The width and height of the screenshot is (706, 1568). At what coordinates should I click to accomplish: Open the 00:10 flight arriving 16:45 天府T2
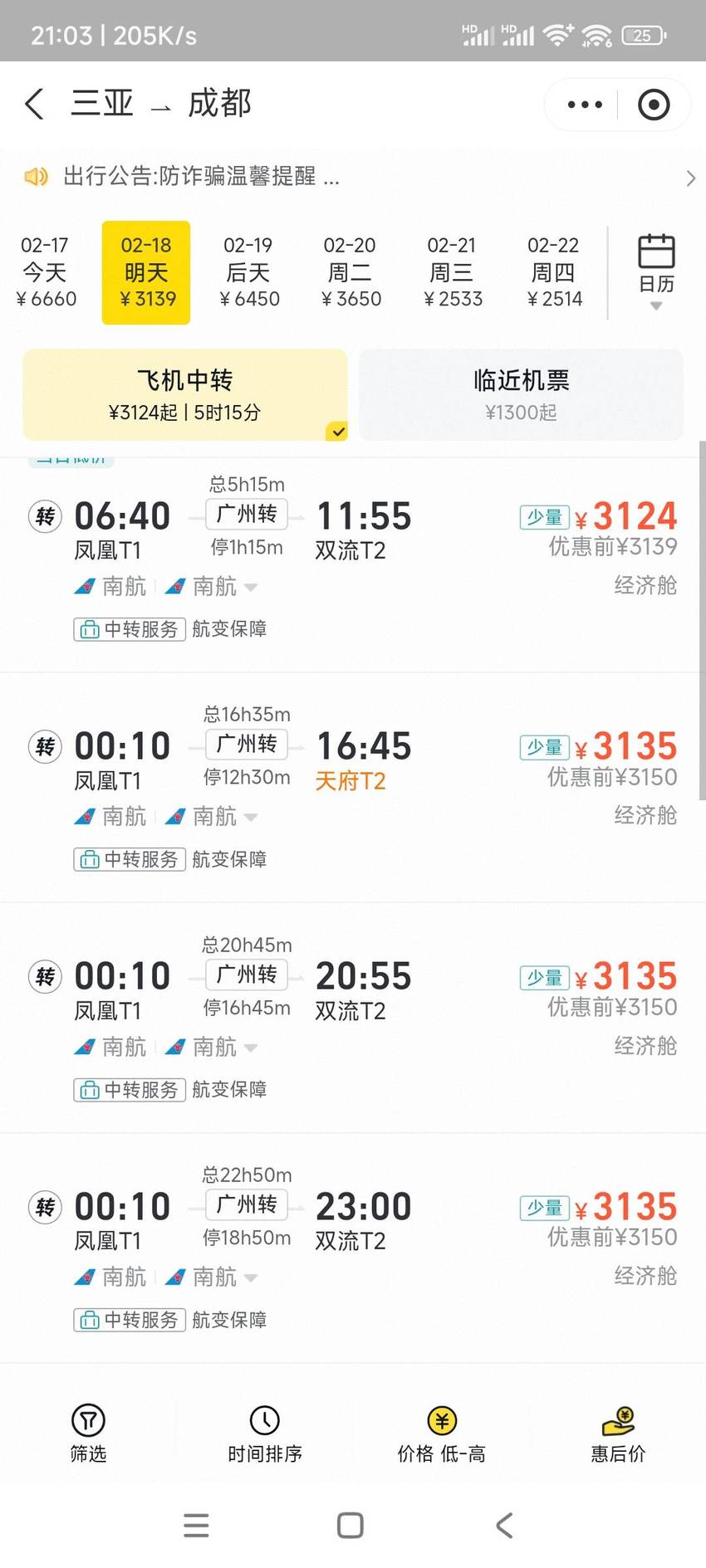pyautogui.click(x=353, y=787)
